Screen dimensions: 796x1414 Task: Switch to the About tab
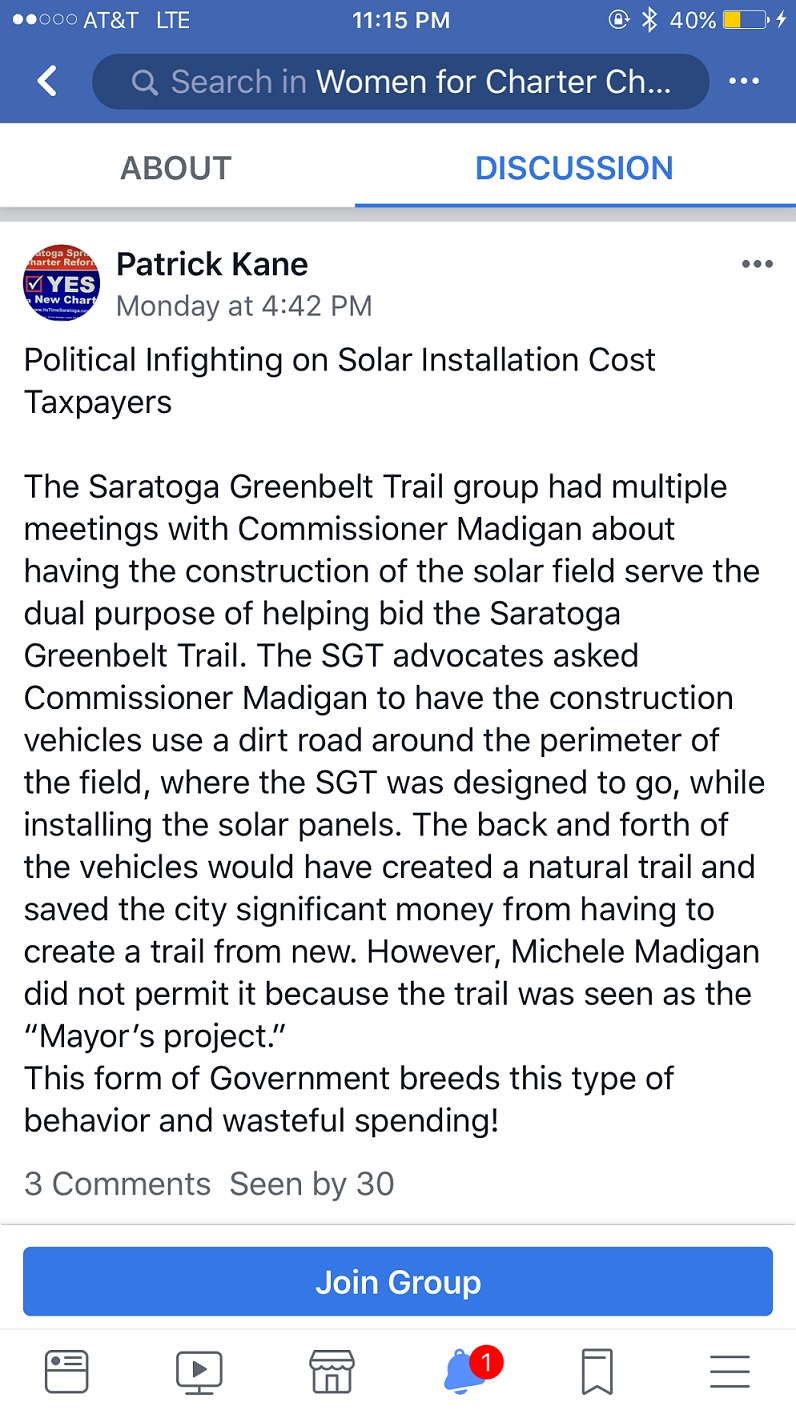176,168
